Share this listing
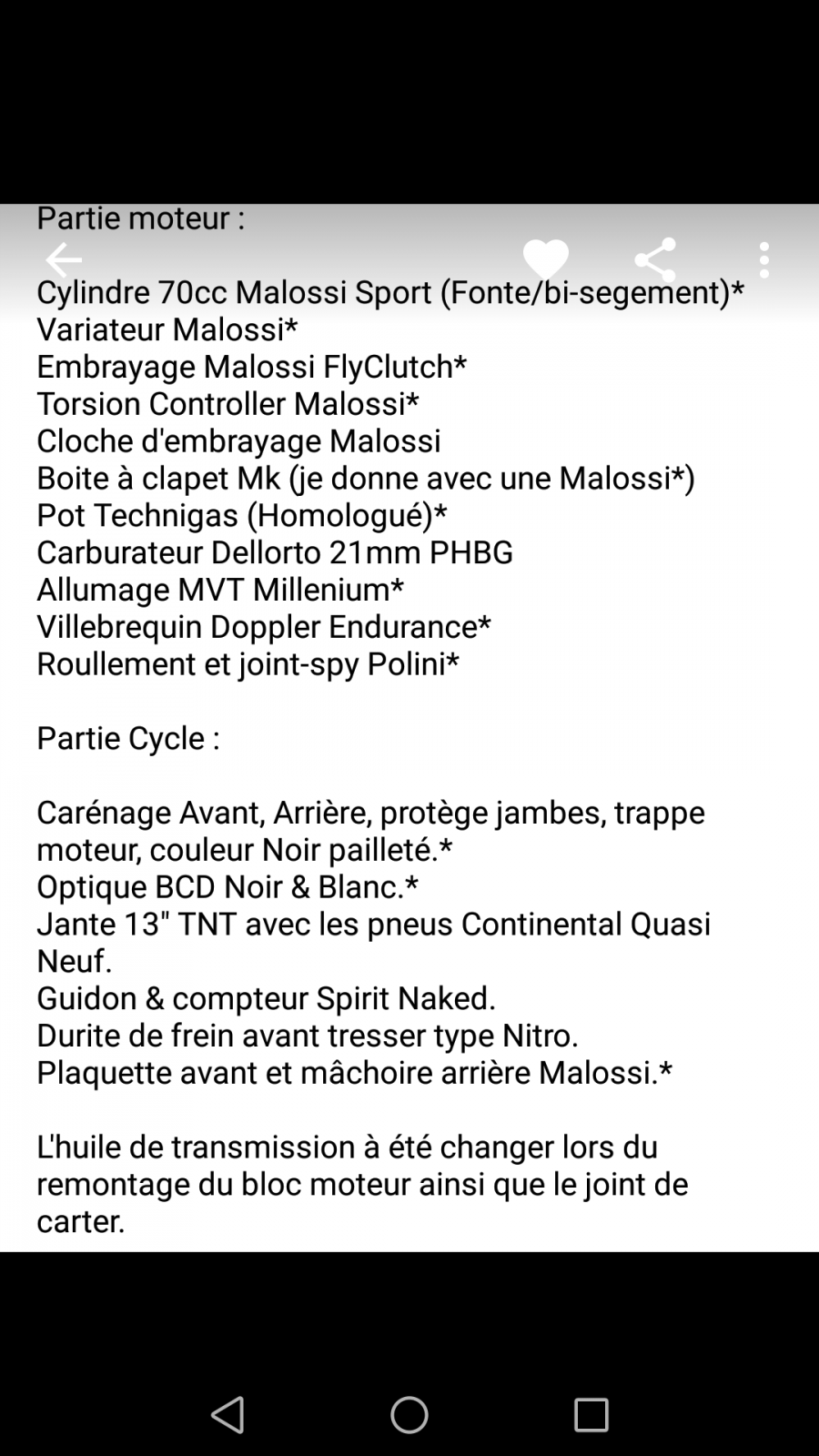The image size is (819, 1456). (655, 260)
